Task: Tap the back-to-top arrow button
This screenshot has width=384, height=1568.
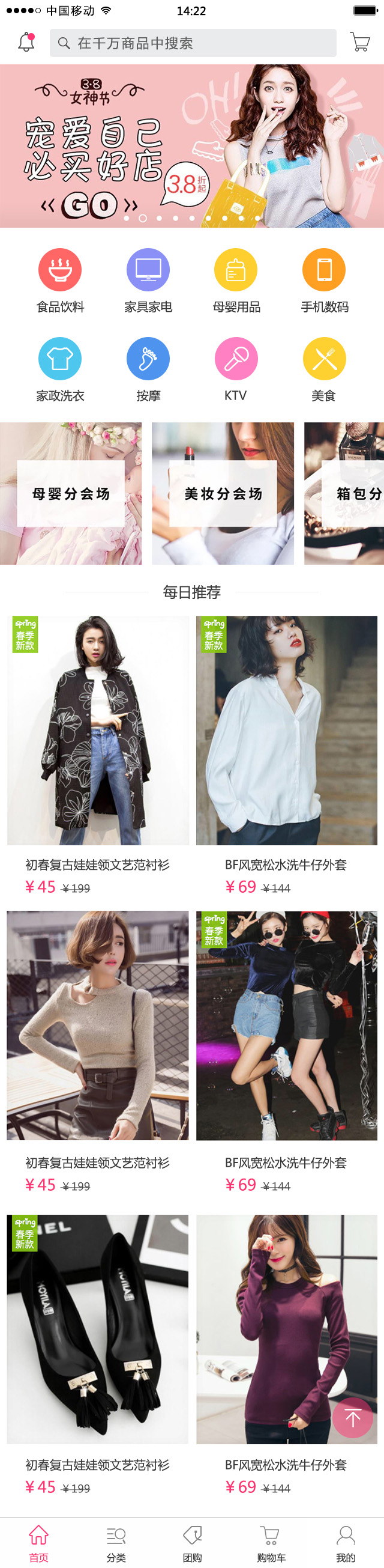Action: coord(352,1418)
